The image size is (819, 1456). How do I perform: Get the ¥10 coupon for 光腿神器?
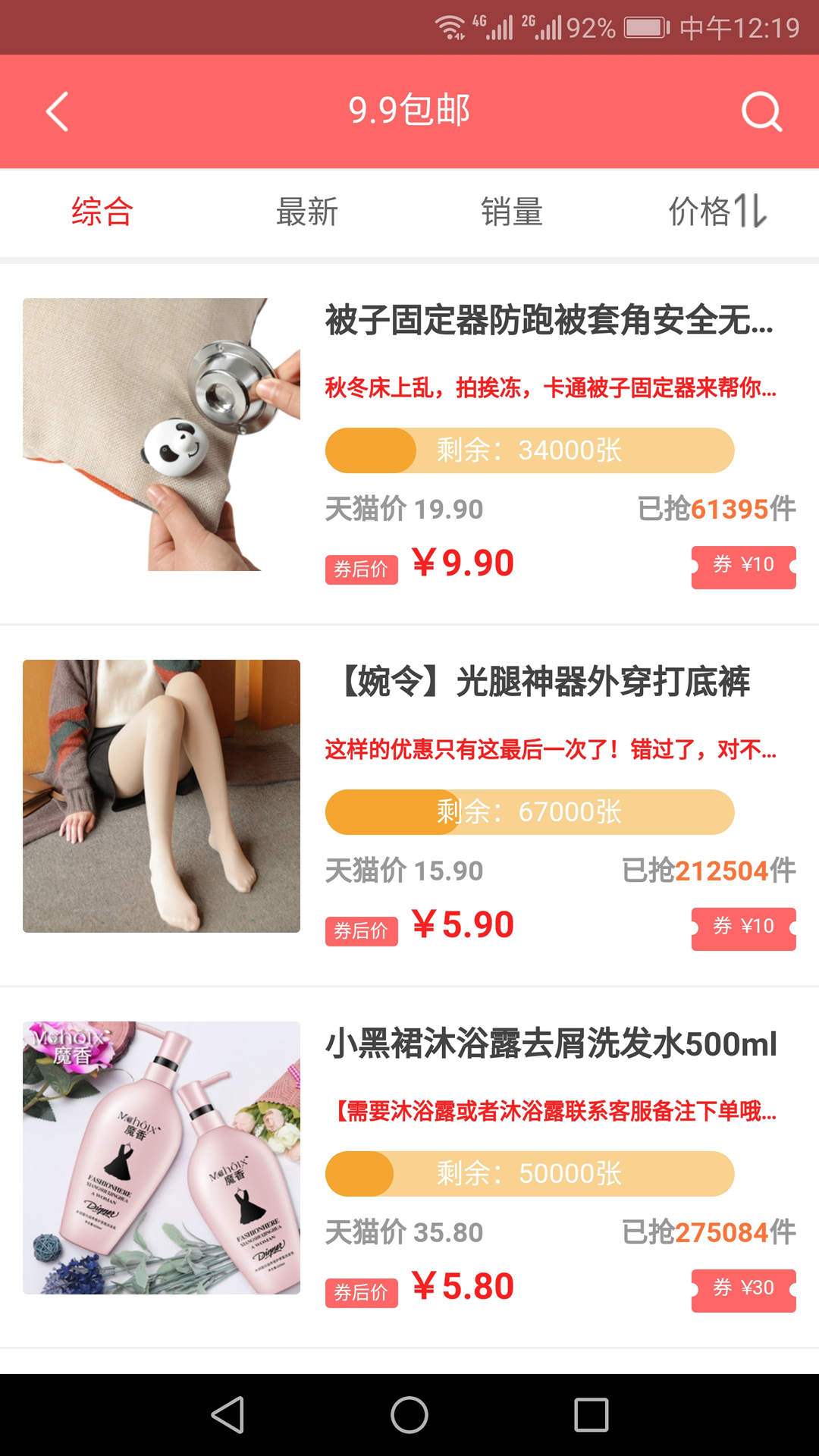coord(744,928)
